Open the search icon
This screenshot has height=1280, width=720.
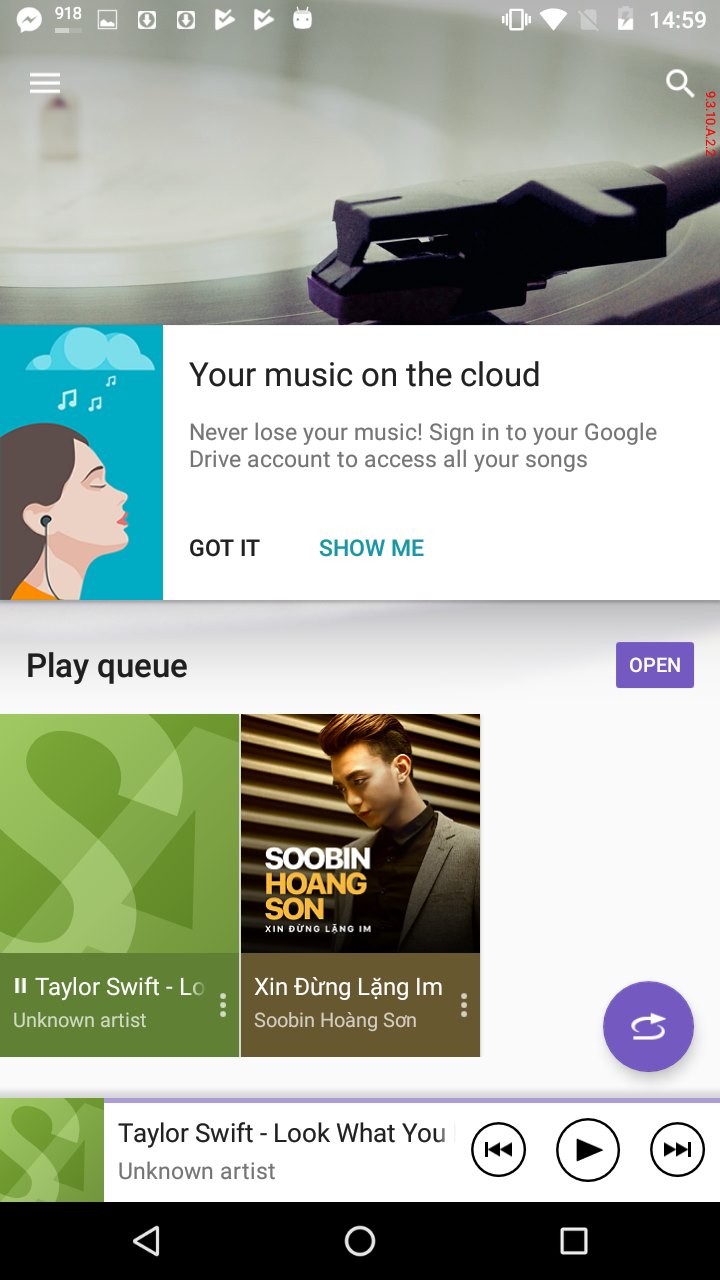point(680,84)
